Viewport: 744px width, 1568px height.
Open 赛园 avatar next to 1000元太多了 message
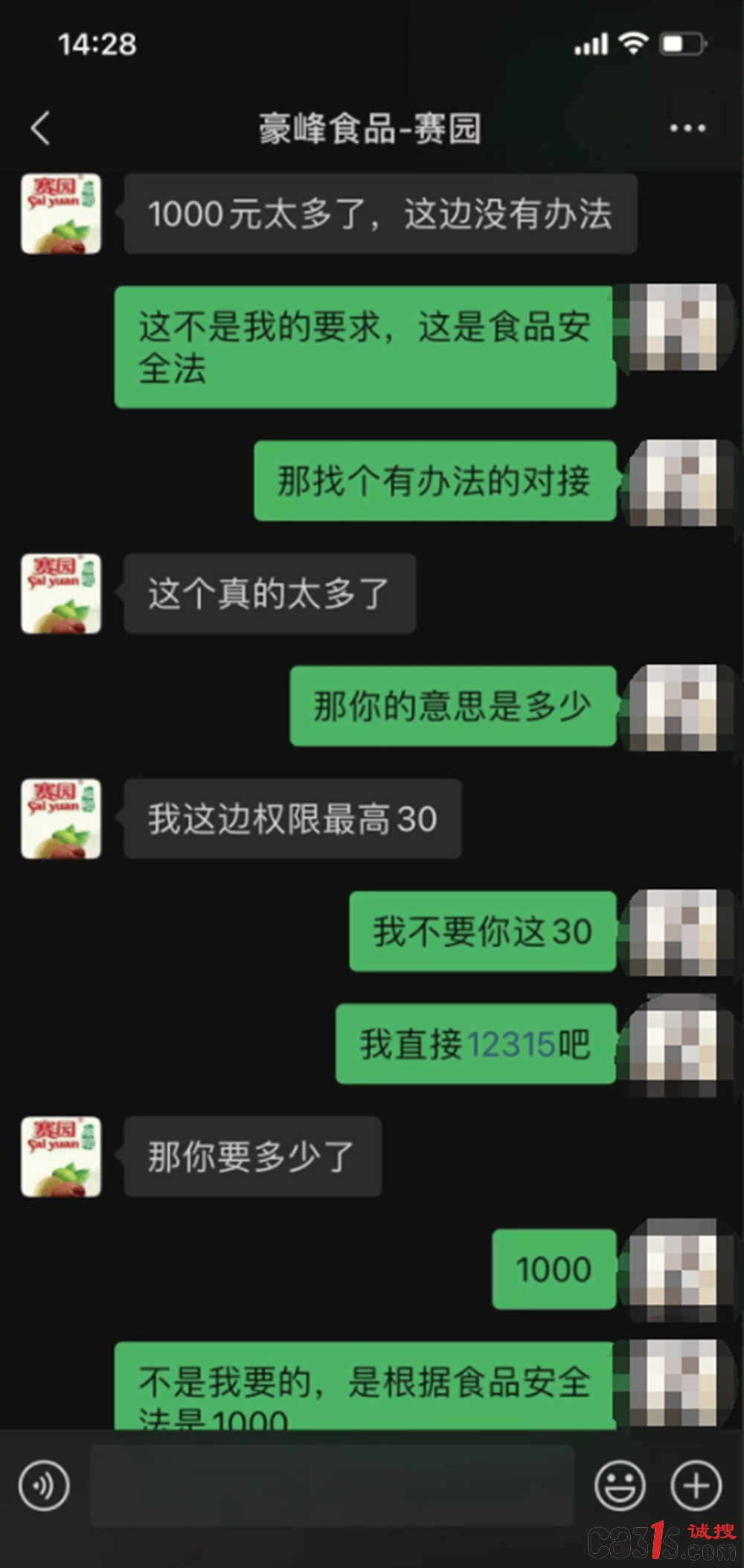(61, 214)
